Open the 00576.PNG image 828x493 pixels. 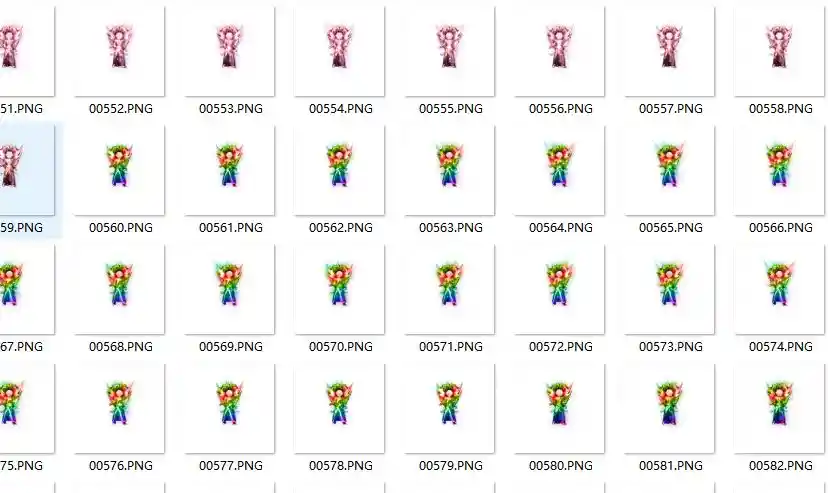120,405
